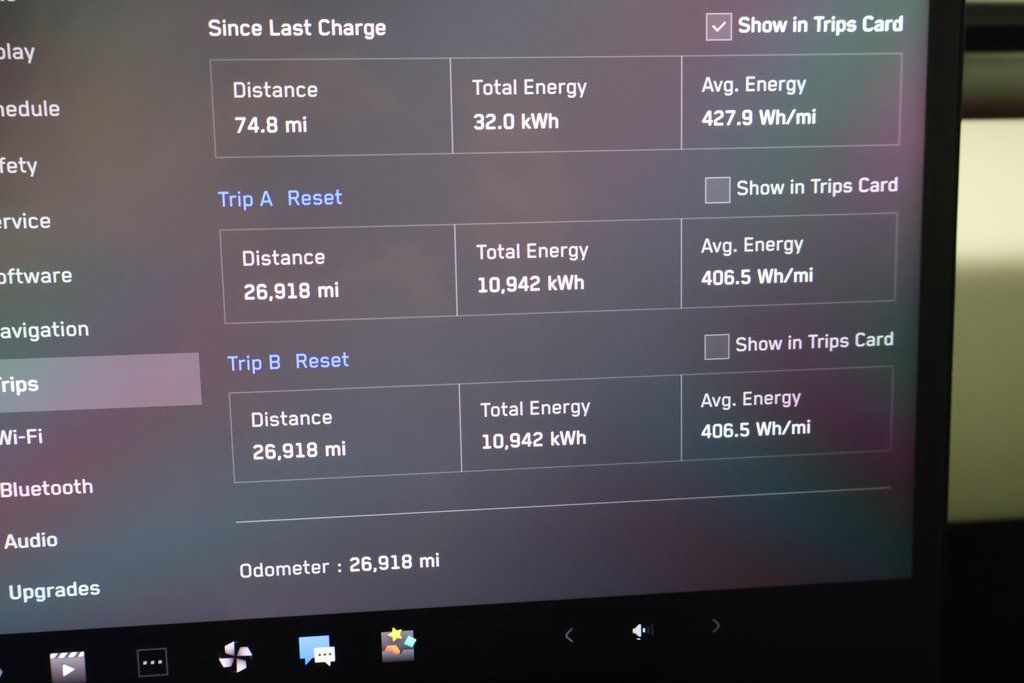The width and height of the screenshot is (1024, 683).
Task: Enable Show in Trips Card for Trip B
Action: click(716, 346)
